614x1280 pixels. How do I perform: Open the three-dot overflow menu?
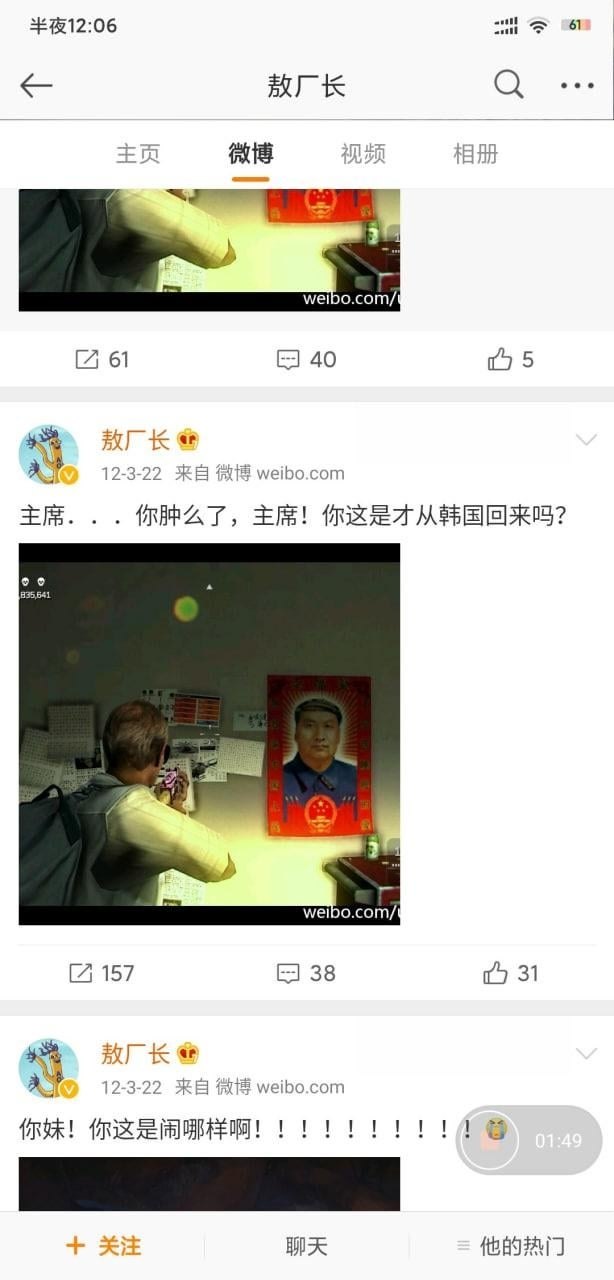577,86
